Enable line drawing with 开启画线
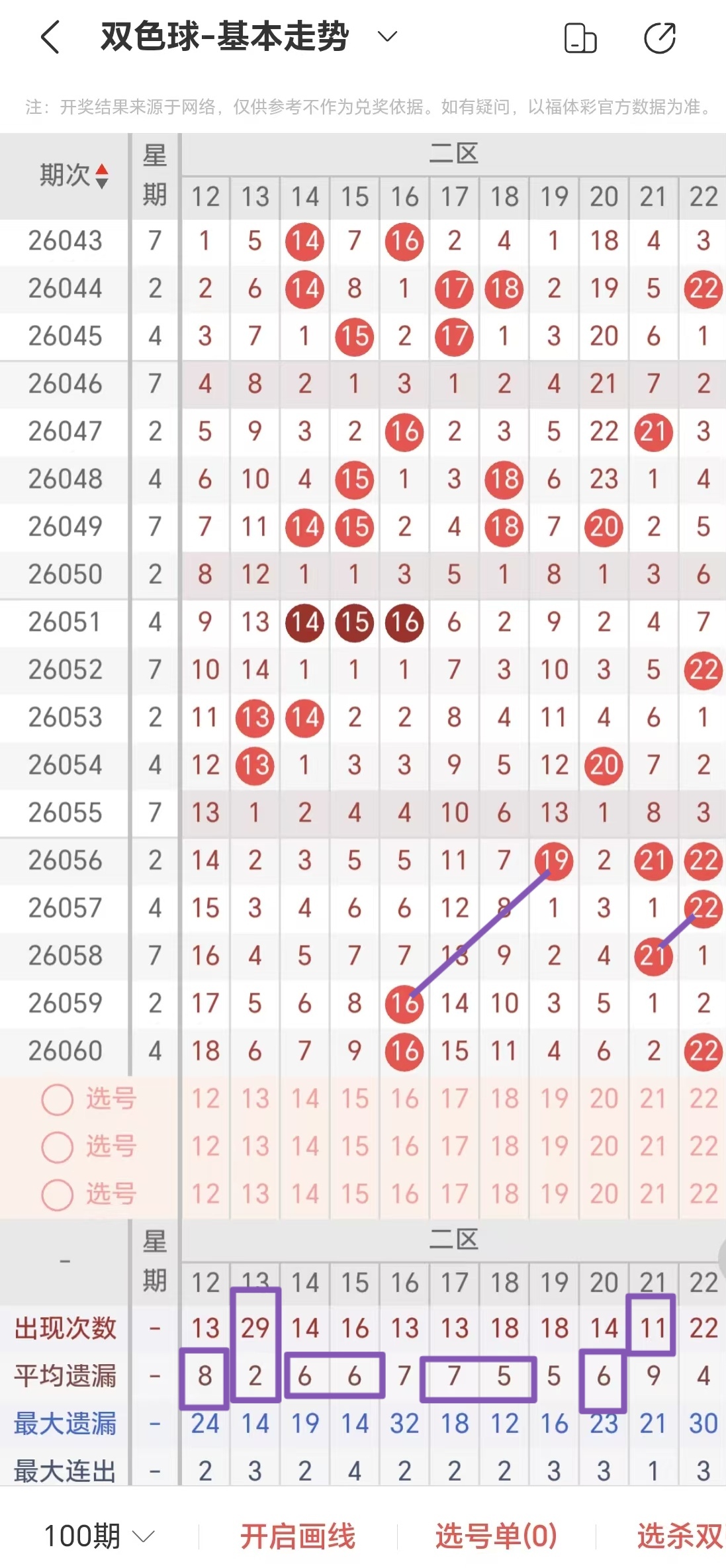 298,1536
